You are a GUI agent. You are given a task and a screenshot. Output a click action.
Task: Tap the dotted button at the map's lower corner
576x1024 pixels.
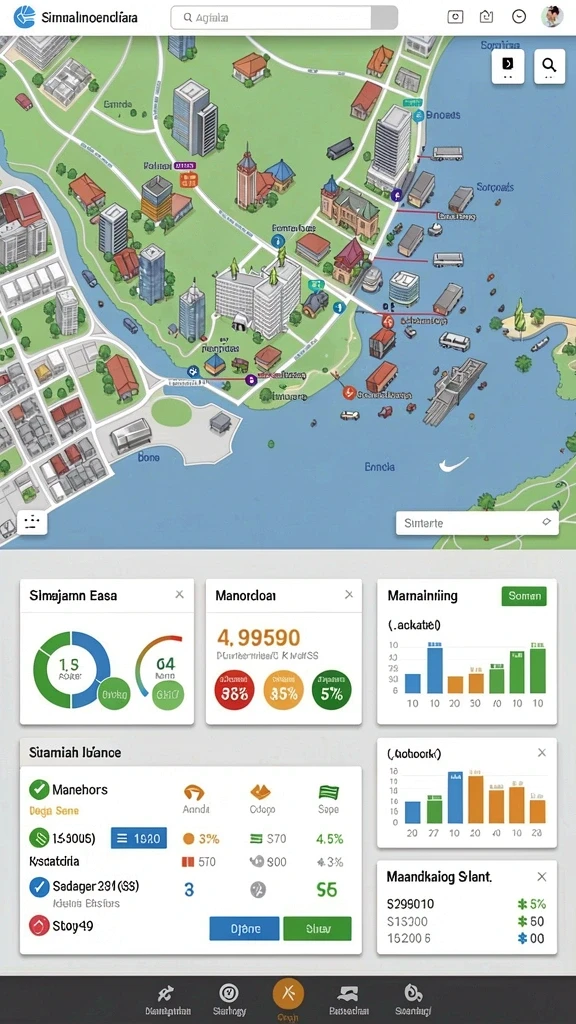click(31, 522)
